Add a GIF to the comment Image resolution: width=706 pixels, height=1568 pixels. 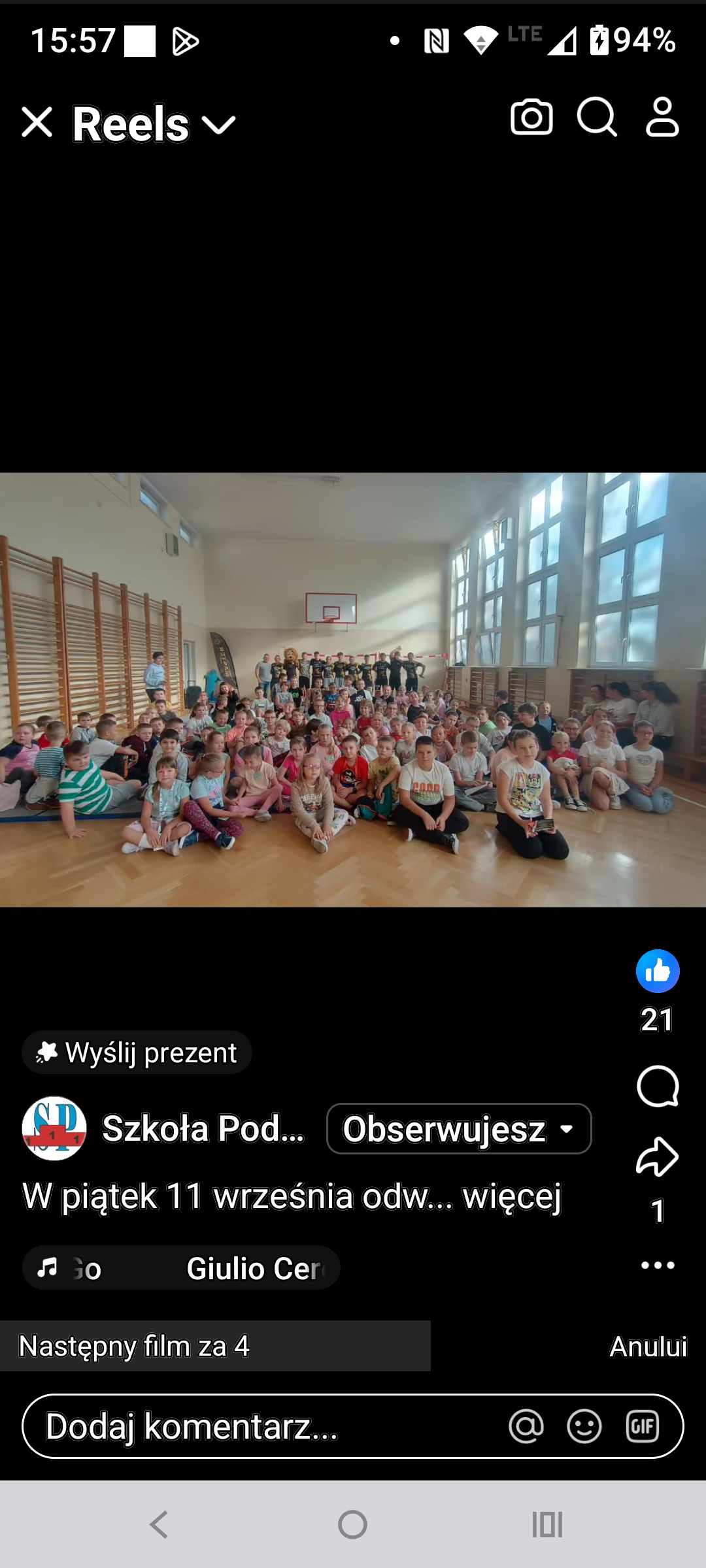pos(643,1426)
